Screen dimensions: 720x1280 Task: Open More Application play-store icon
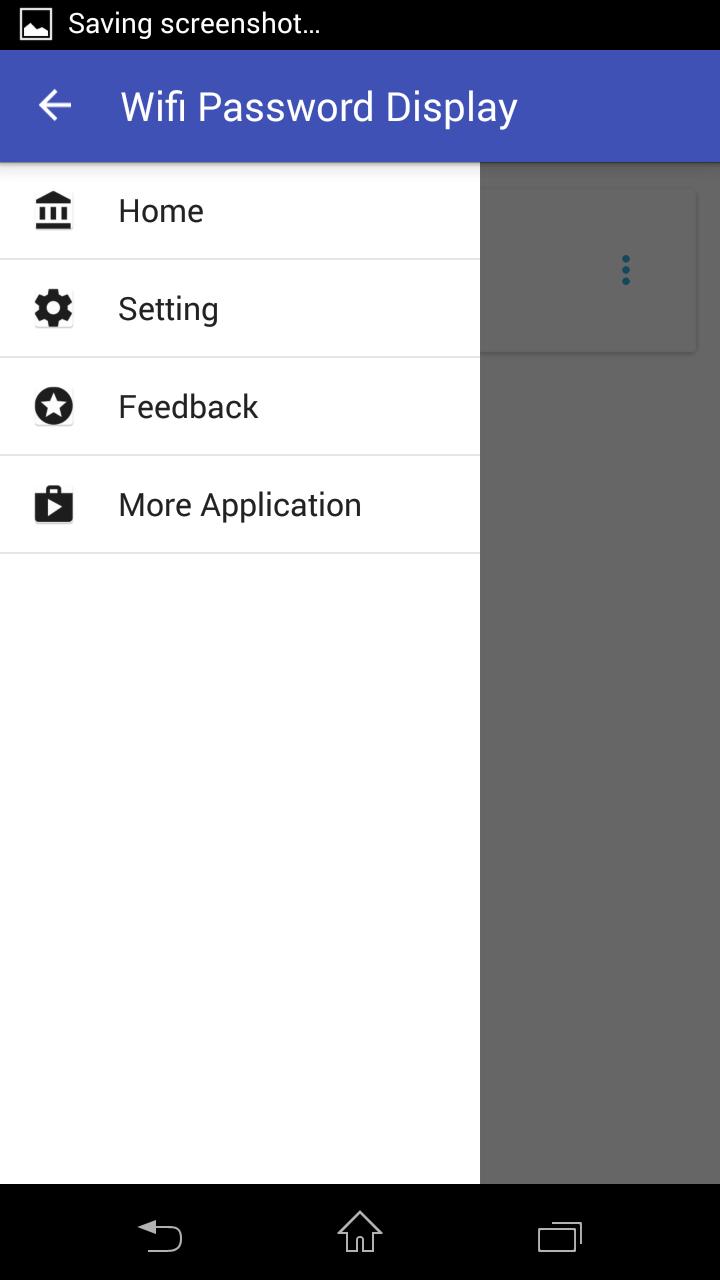pos(53,504)
